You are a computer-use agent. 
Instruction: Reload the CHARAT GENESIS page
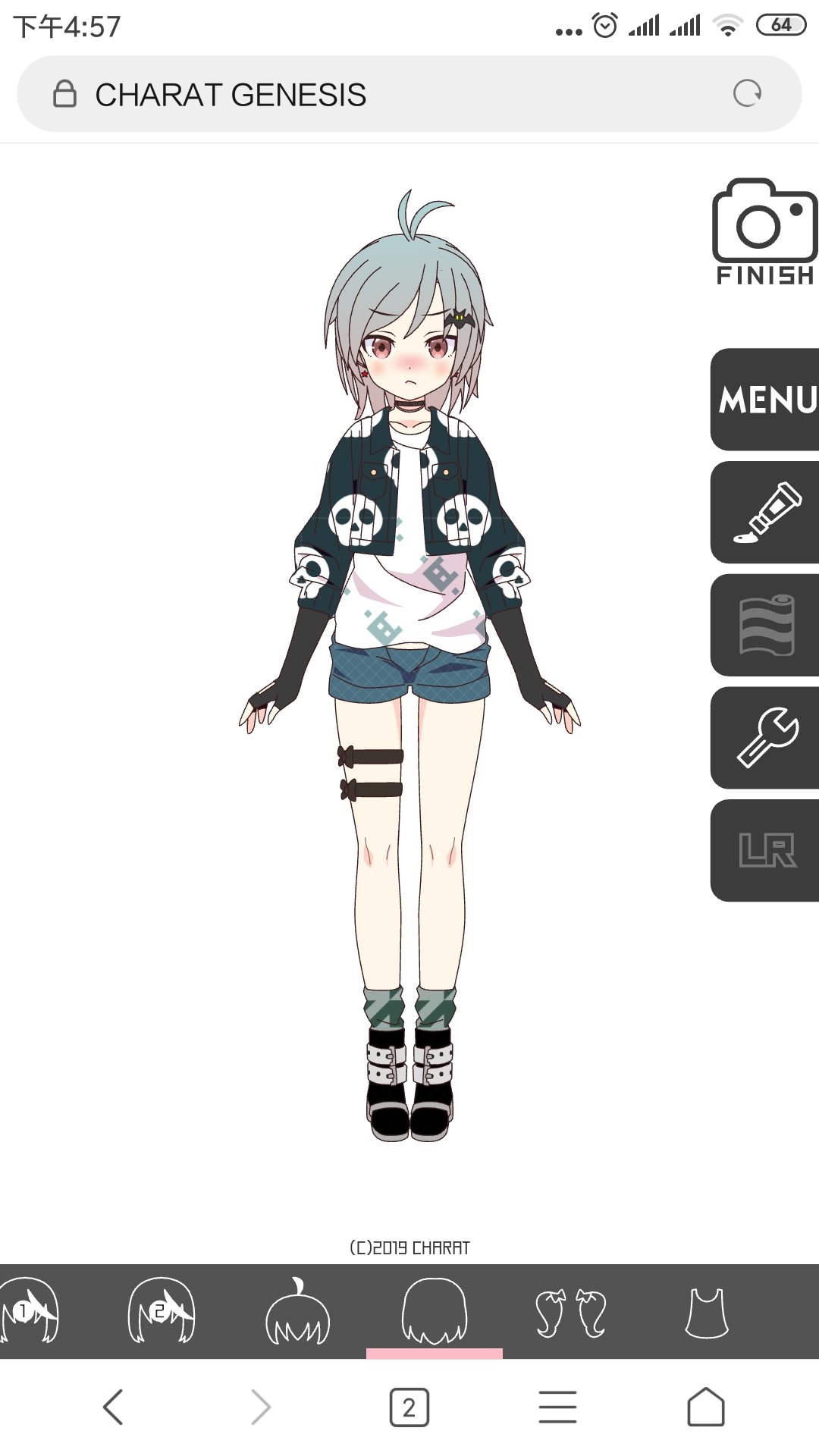[x=747, y=94]
